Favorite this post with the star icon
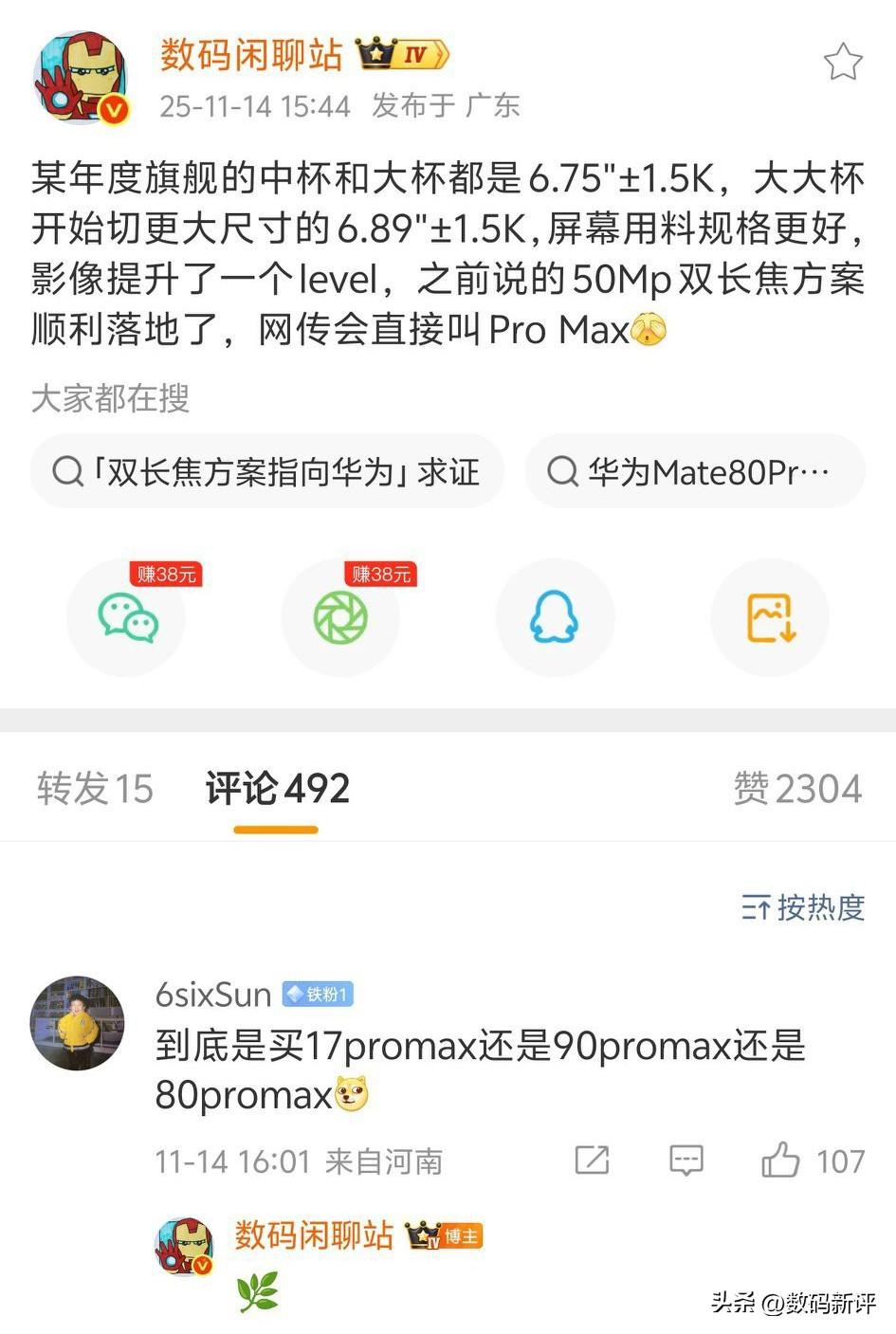This screenshot has width=896, height=1334. [842, 63]
